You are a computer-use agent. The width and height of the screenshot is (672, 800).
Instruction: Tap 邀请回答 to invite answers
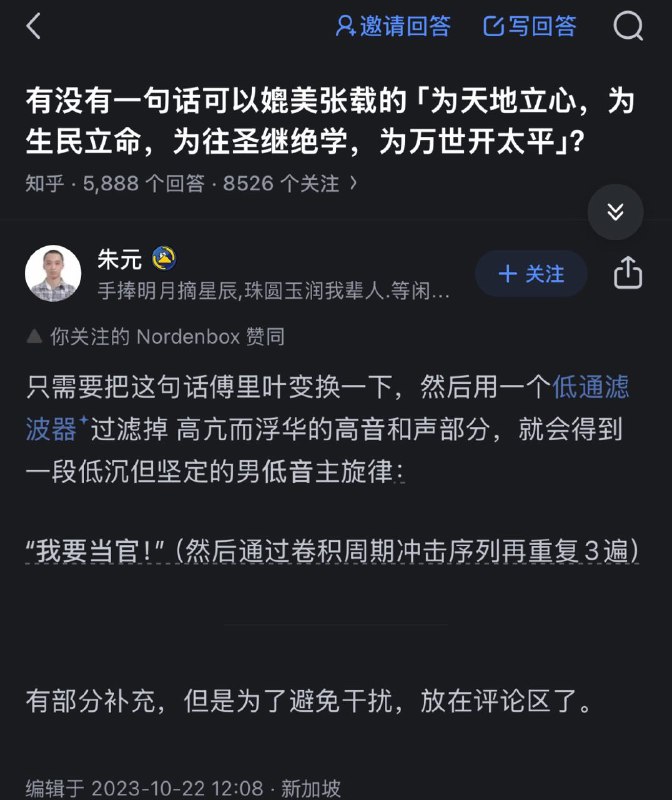point(393,27)
